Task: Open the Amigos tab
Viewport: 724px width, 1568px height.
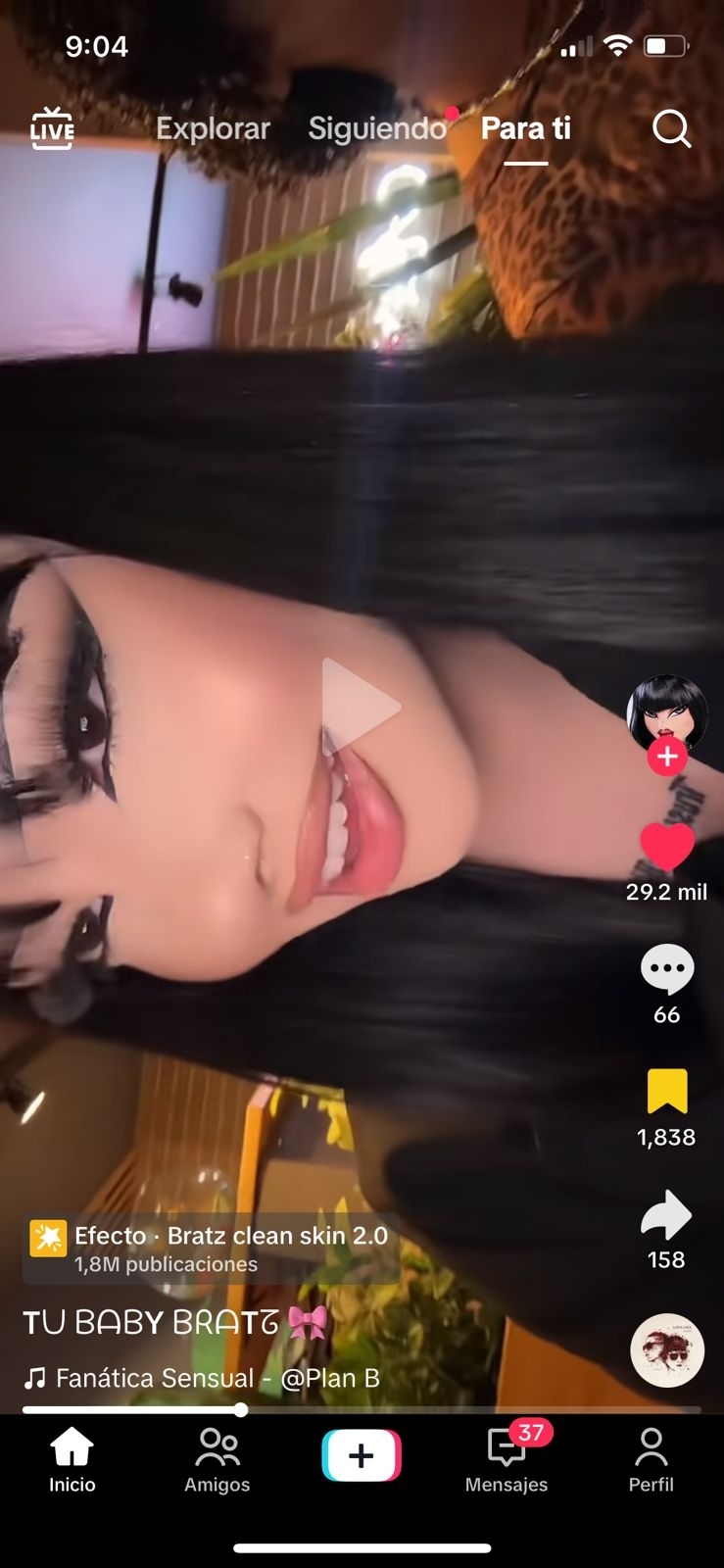Action: click(217, 1459)
